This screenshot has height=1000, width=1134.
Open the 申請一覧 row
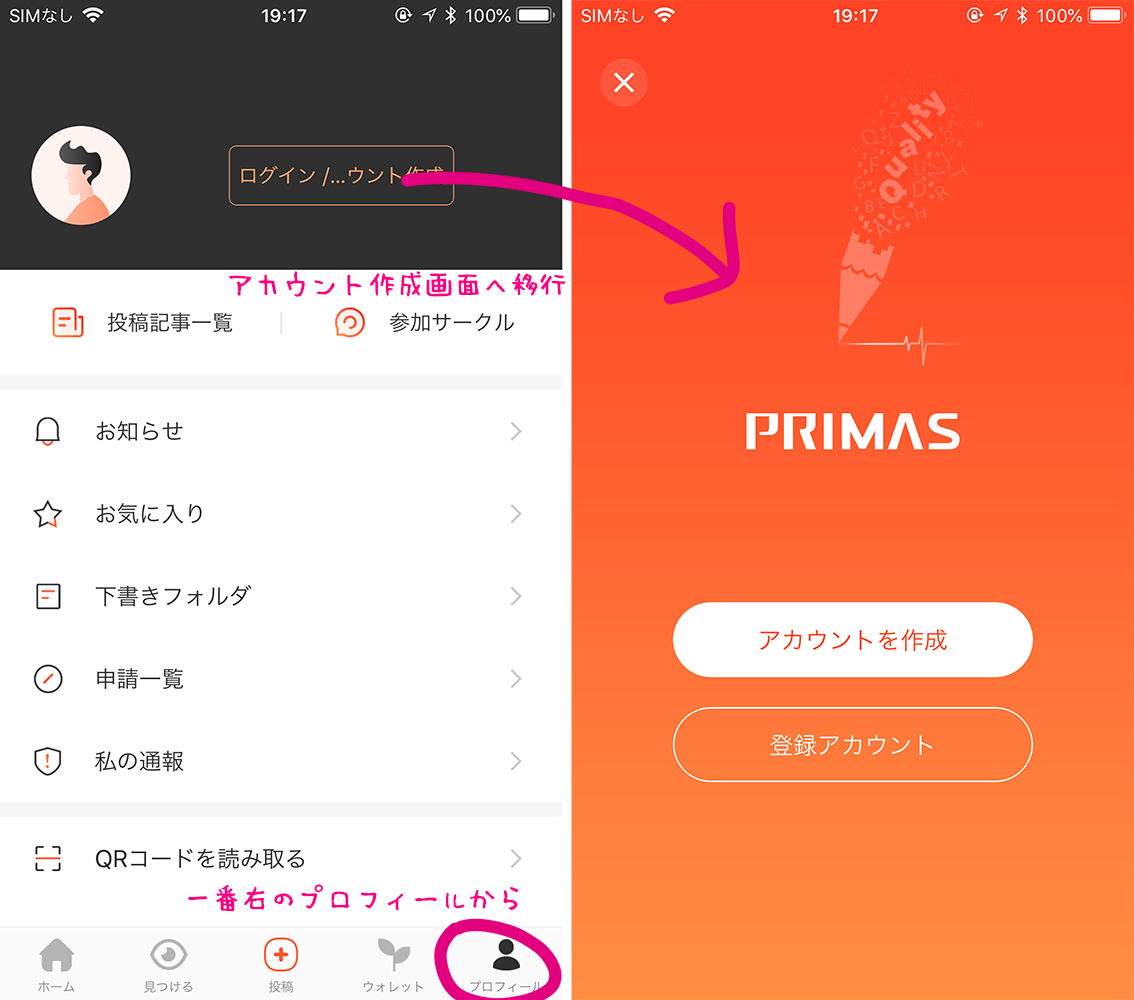point(280,679)
